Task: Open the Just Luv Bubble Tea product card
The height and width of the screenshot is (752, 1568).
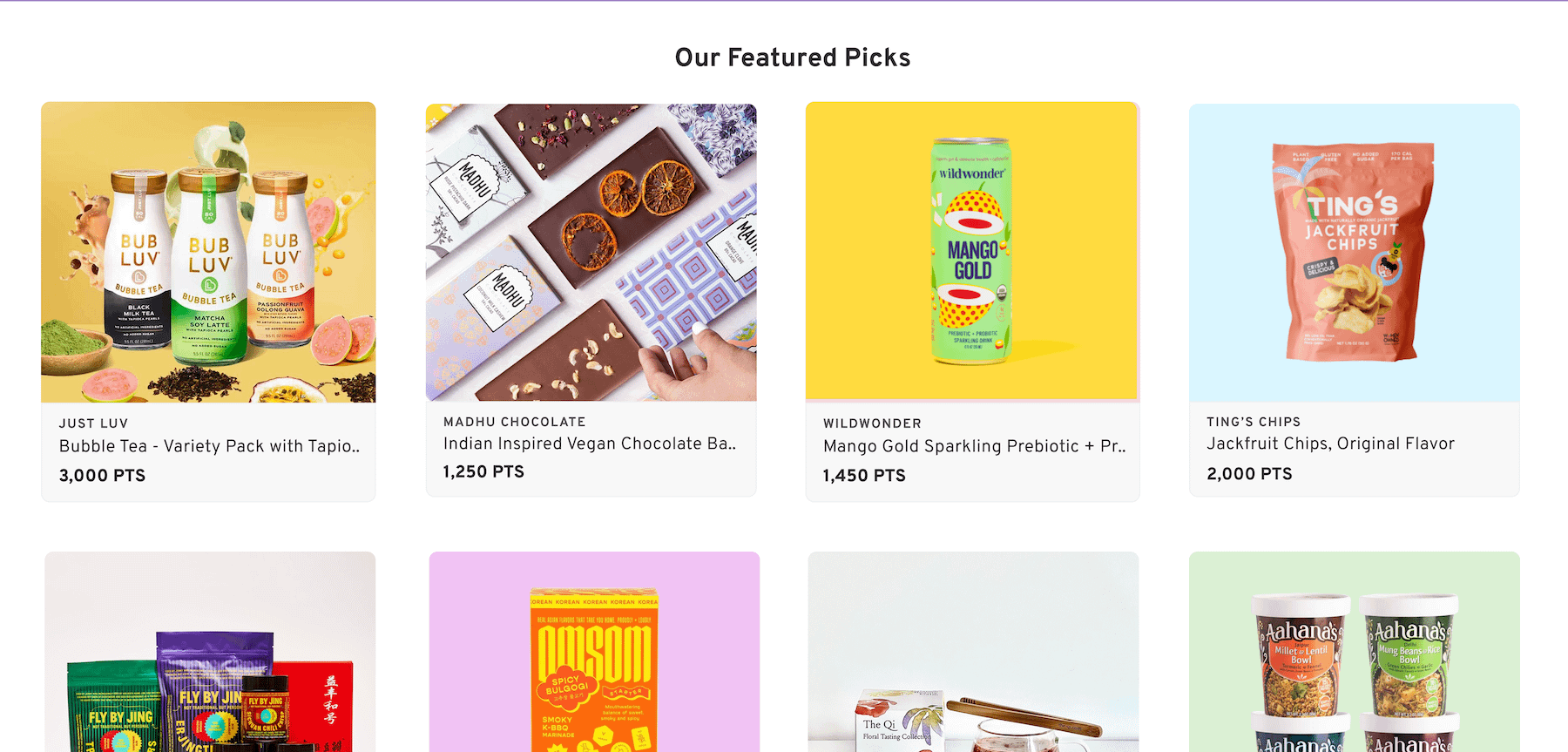Action: (208, 301)
